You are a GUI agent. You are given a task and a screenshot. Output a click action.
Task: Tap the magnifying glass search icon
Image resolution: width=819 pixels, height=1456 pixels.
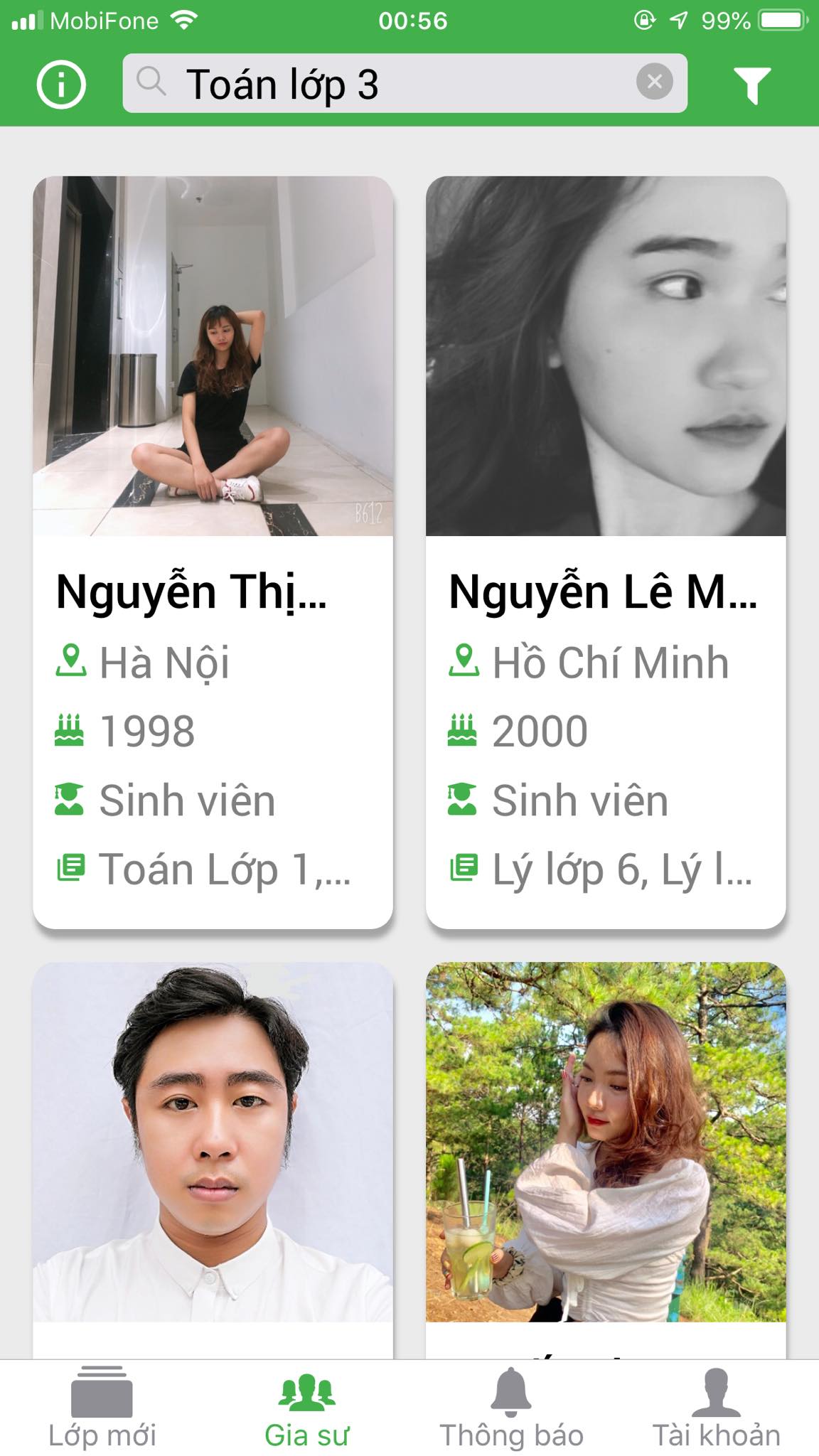[151, 83]
